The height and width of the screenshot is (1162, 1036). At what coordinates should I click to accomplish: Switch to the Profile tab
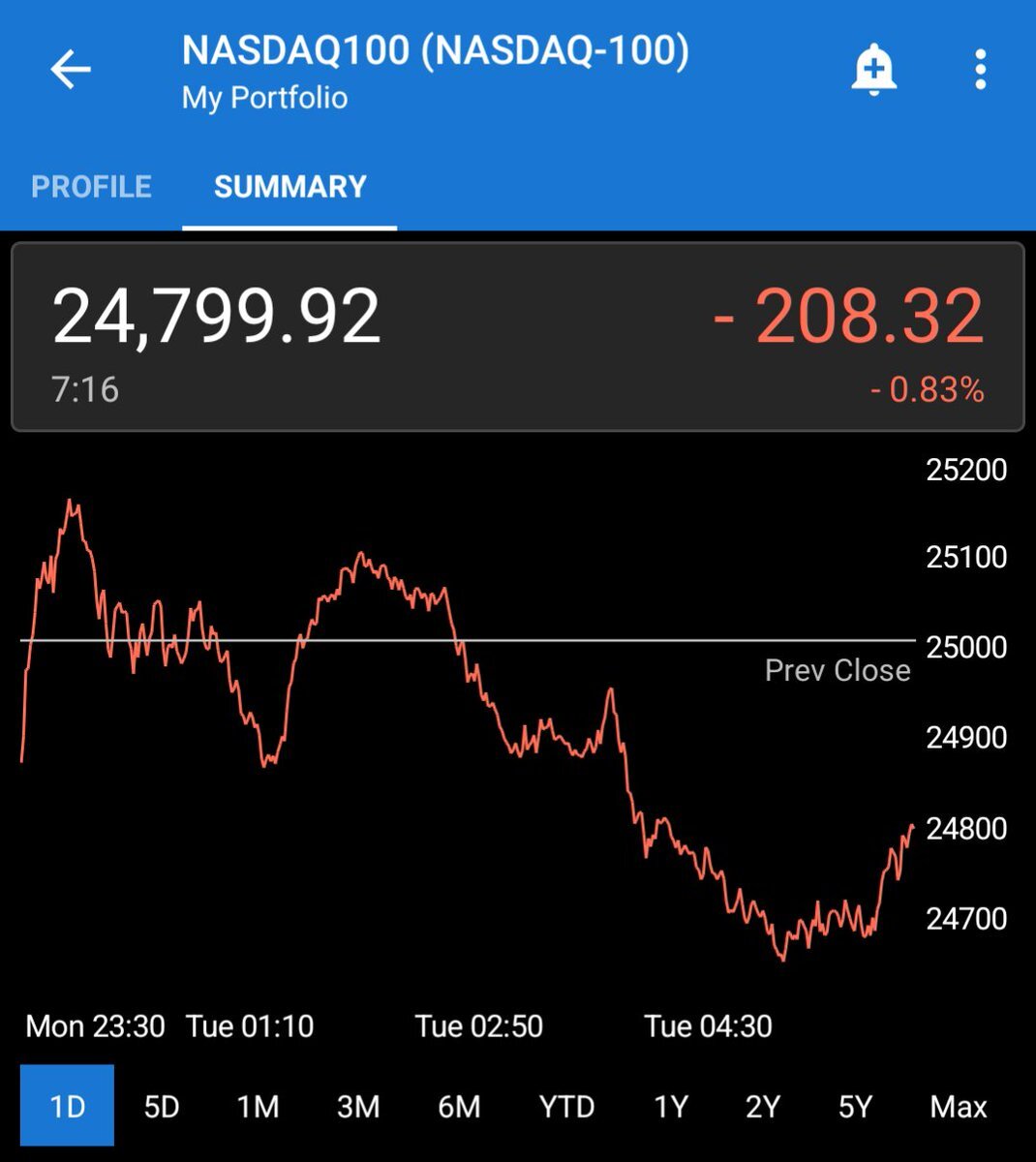[x=92, y=186]
